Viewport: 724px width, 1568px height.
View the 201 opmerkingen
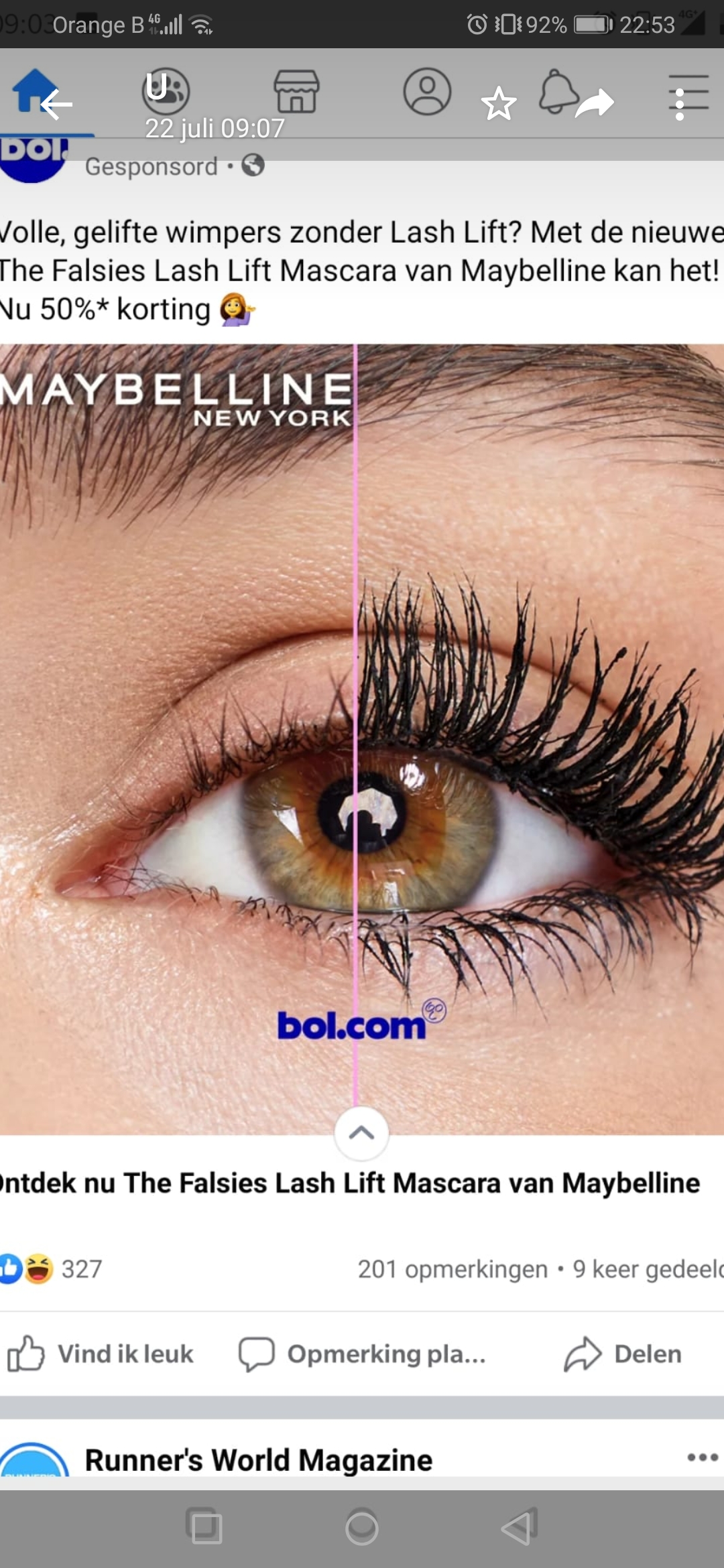(x=452, y=1269)
